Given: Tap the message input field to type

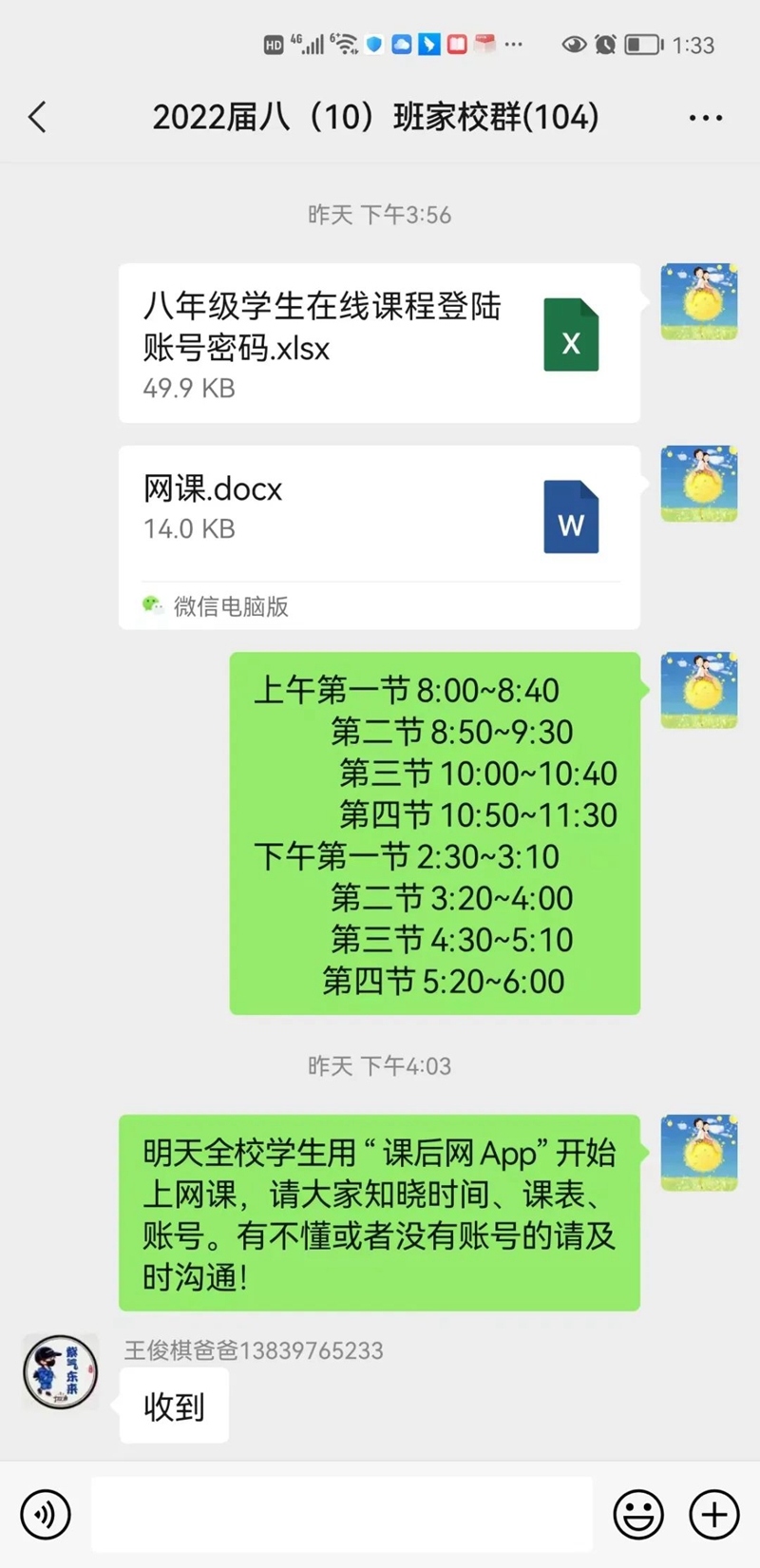Looking at the screenshot, I should [342, 1513].
